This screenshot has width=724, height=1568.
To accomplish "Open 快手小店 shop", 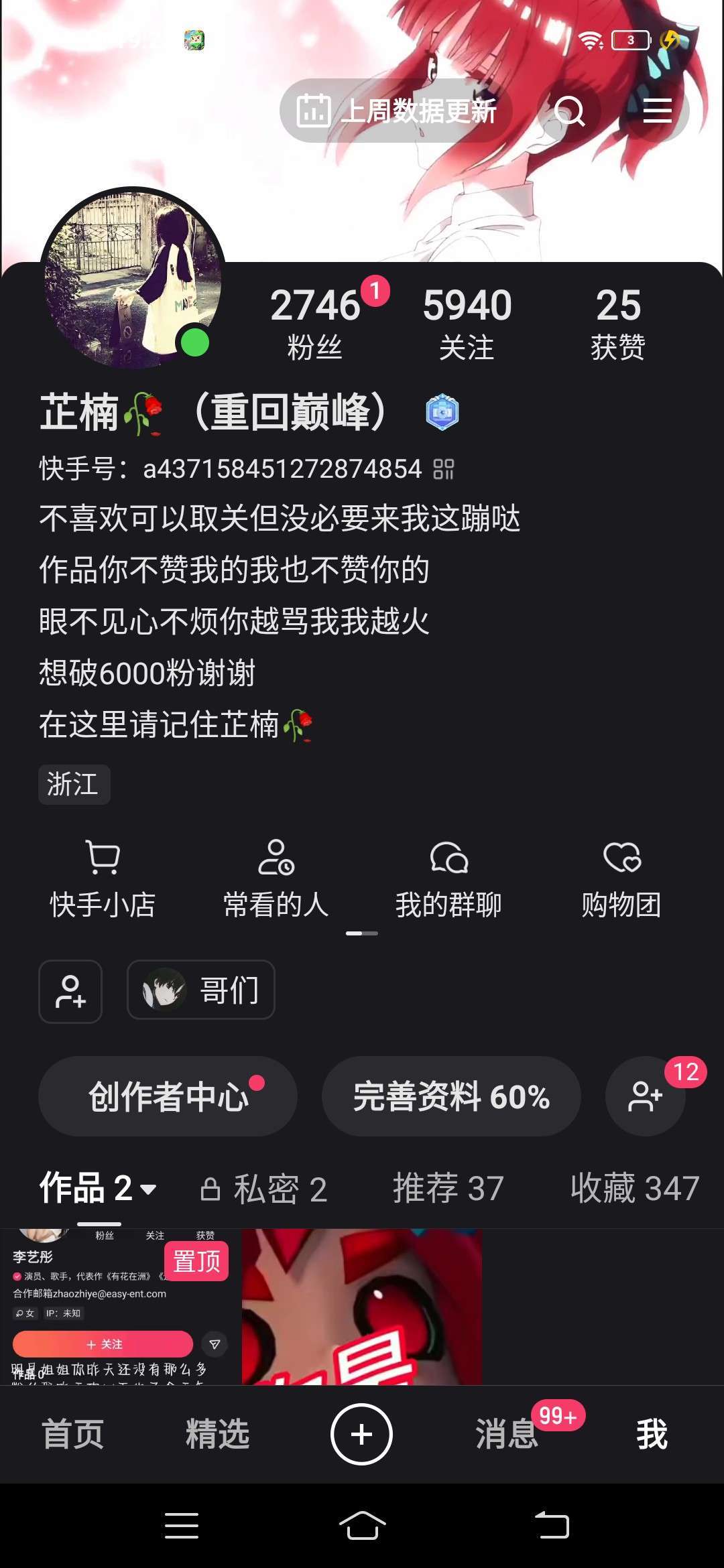I will (103, 878).
